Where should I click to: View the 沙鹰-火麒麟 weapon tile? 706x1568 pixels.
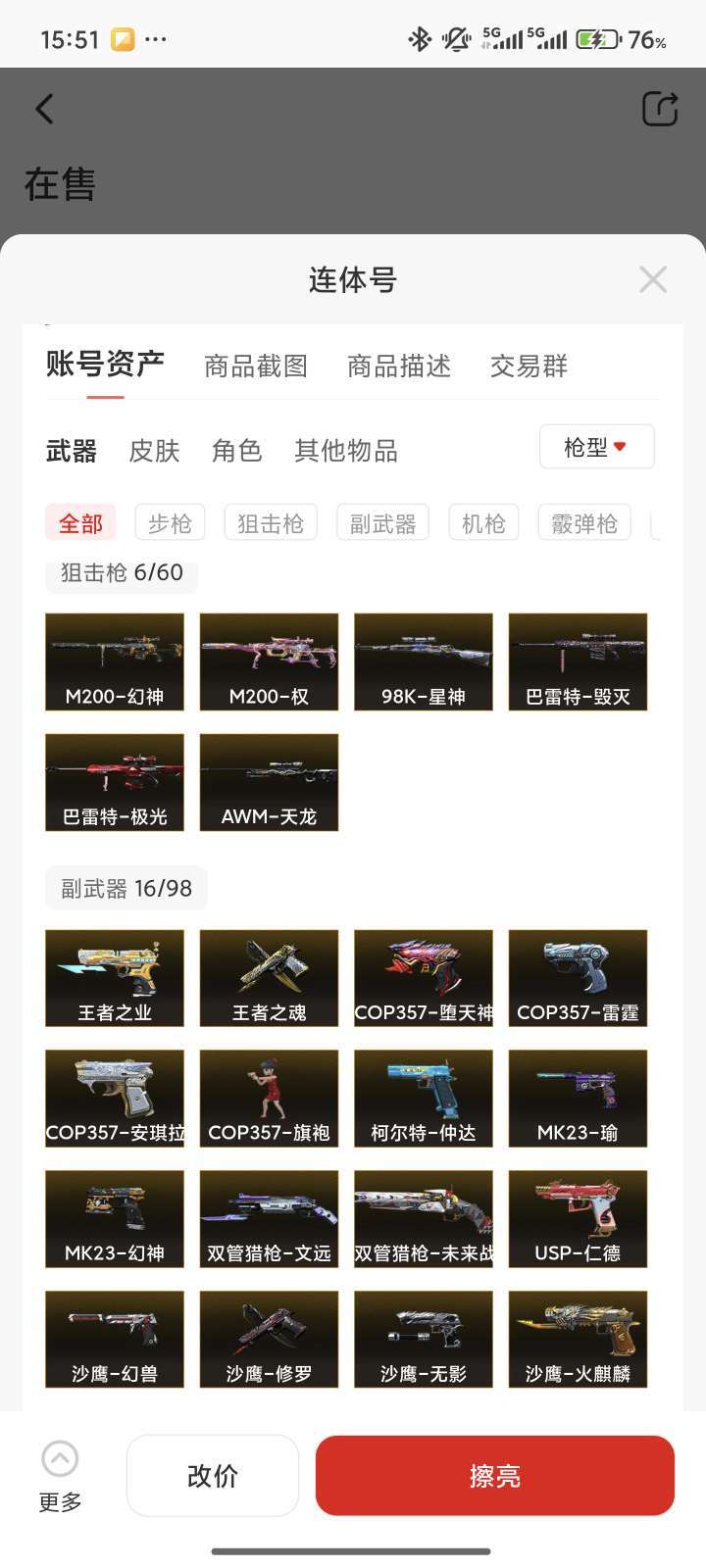click(578, 1339)
